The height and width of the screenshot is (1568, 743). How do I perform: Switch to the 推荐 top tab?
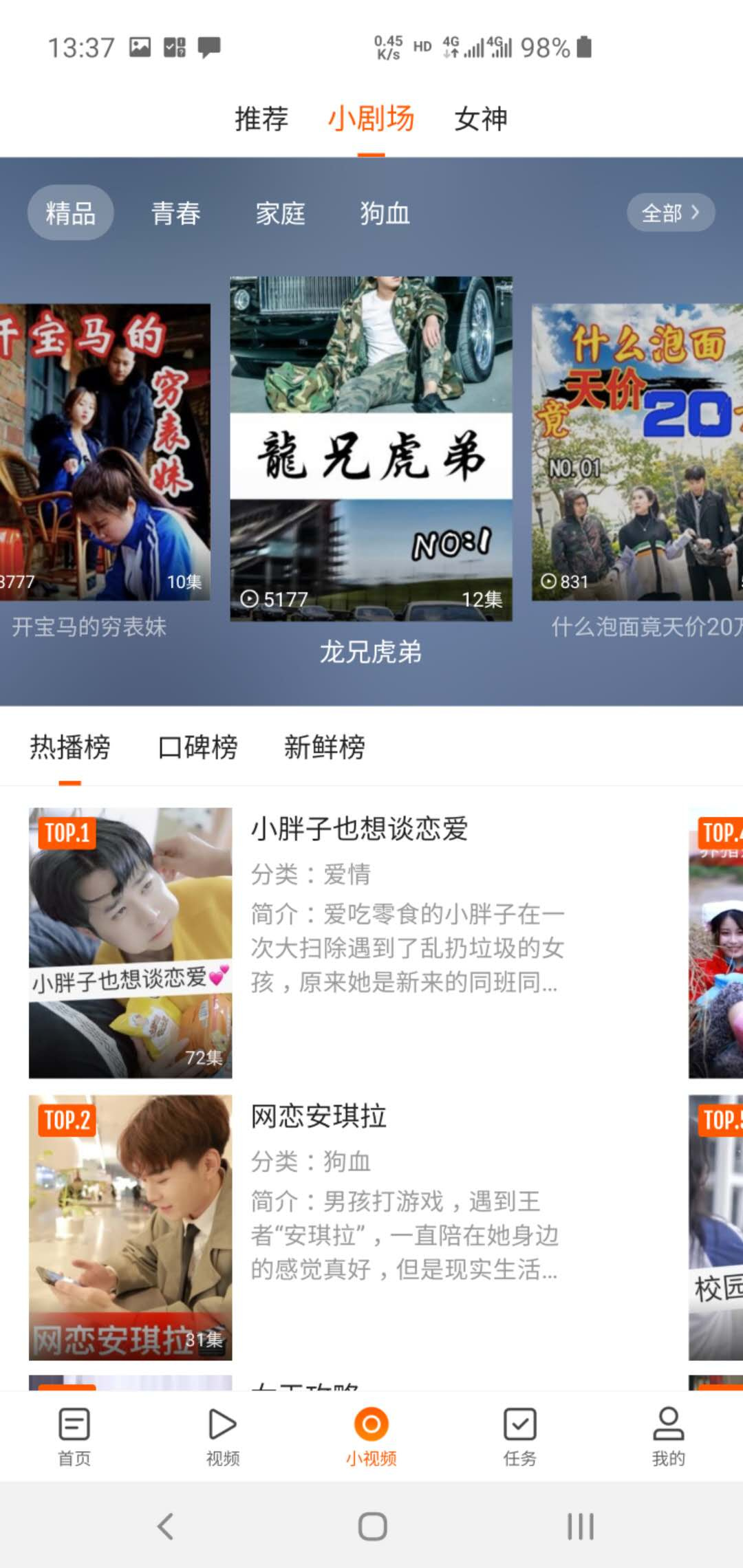pos(261,119)
